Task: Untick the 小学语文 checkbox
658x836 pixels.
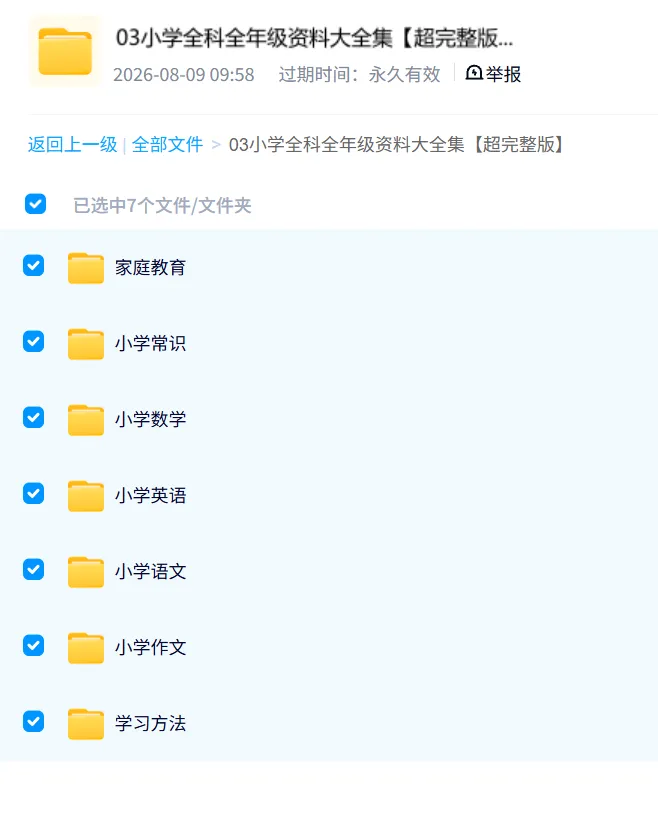Action: coord(34,569)
